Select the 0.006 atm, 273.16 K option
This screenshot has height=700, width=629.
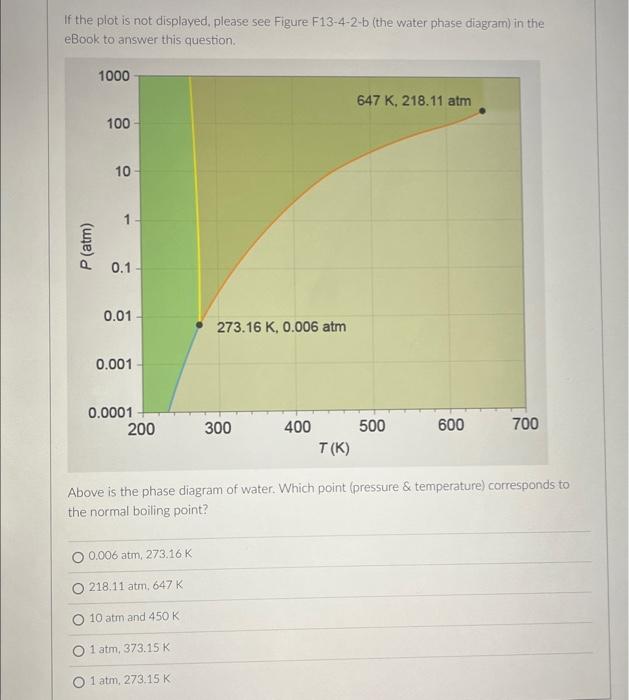pos(79,554)
